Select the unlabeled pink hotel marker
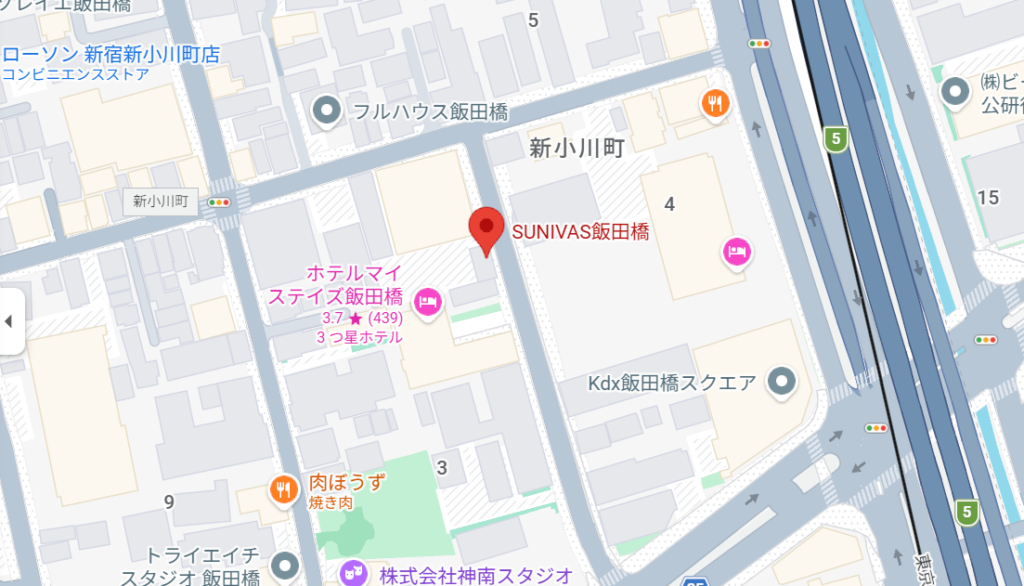 738,252
